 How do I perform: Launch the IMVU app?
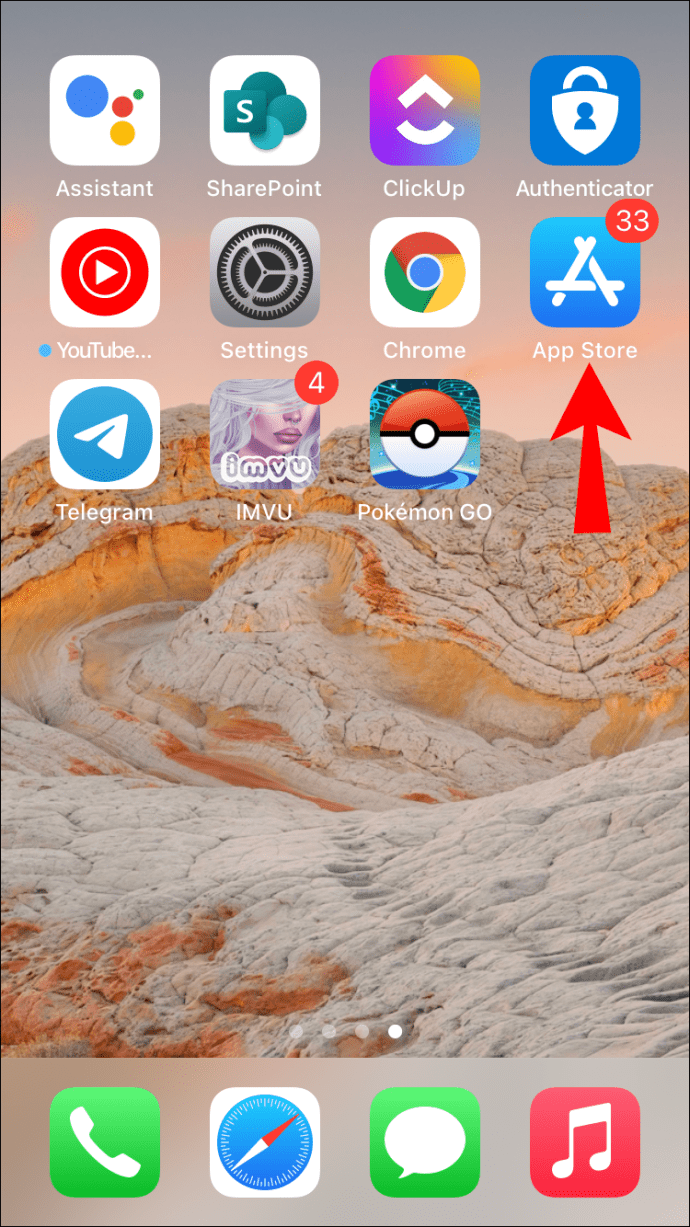coord(265,434)
